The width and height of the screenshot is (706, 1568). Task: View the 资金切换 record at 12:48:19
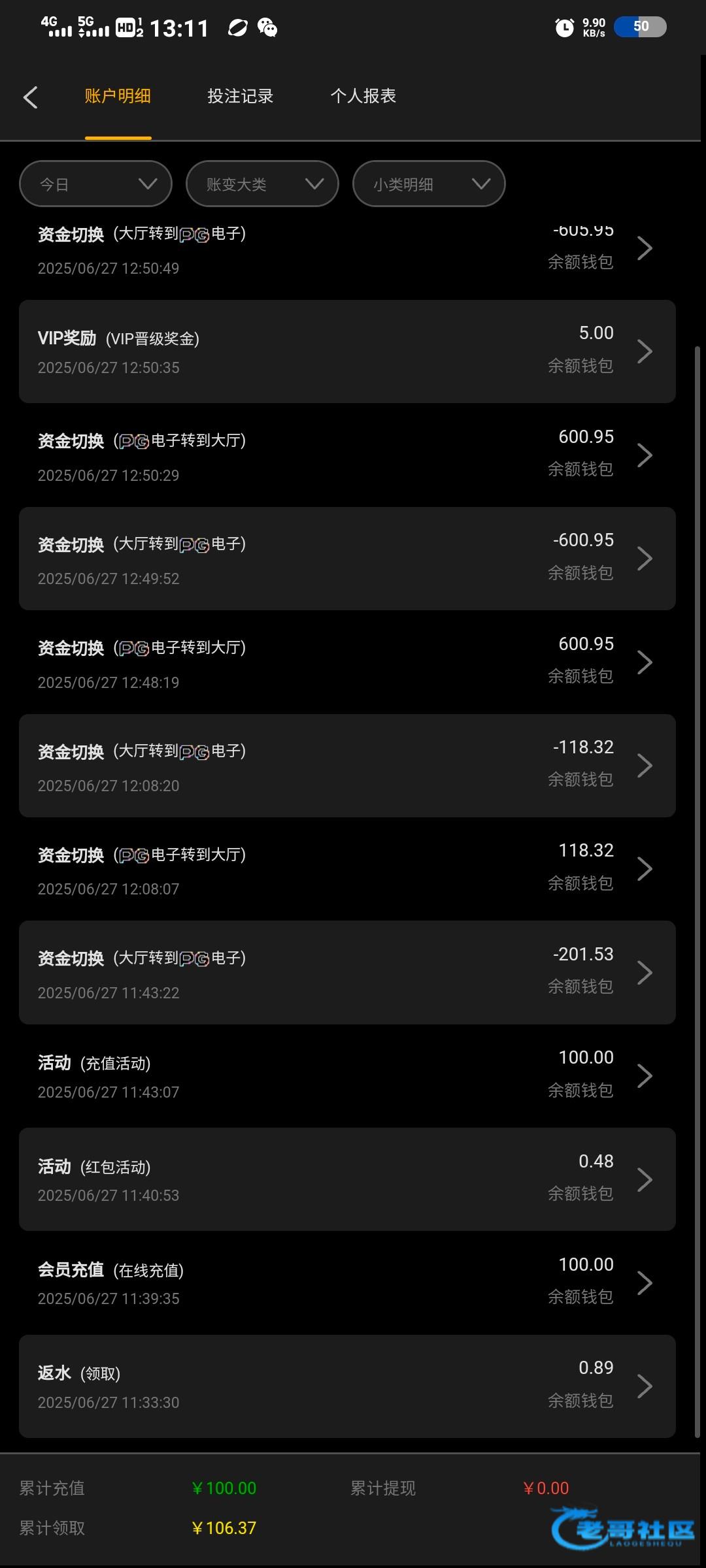[x=347, y=662]
